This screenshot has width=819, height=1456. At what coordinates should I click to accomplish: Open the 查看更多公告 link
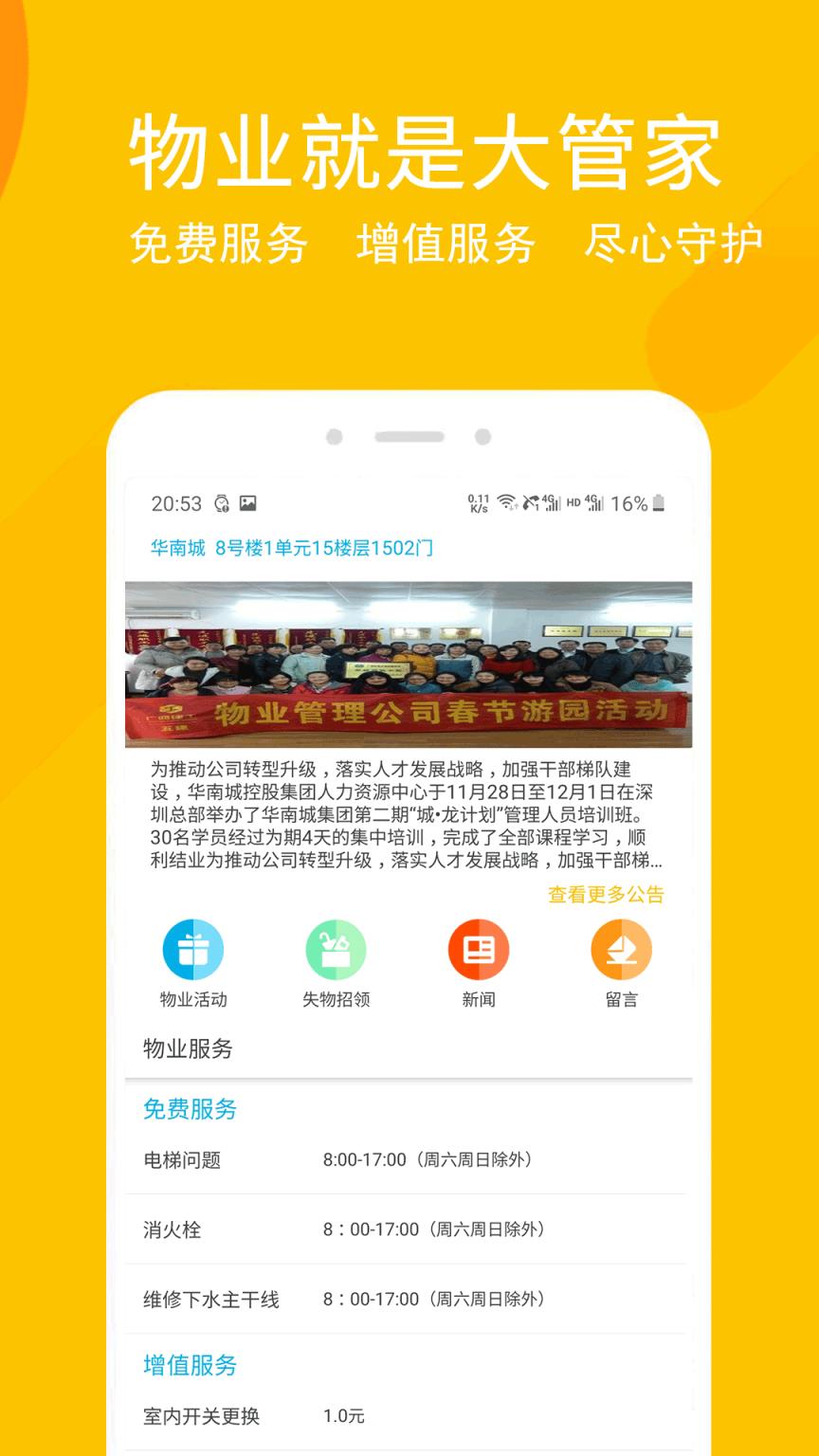coord(607,894)
